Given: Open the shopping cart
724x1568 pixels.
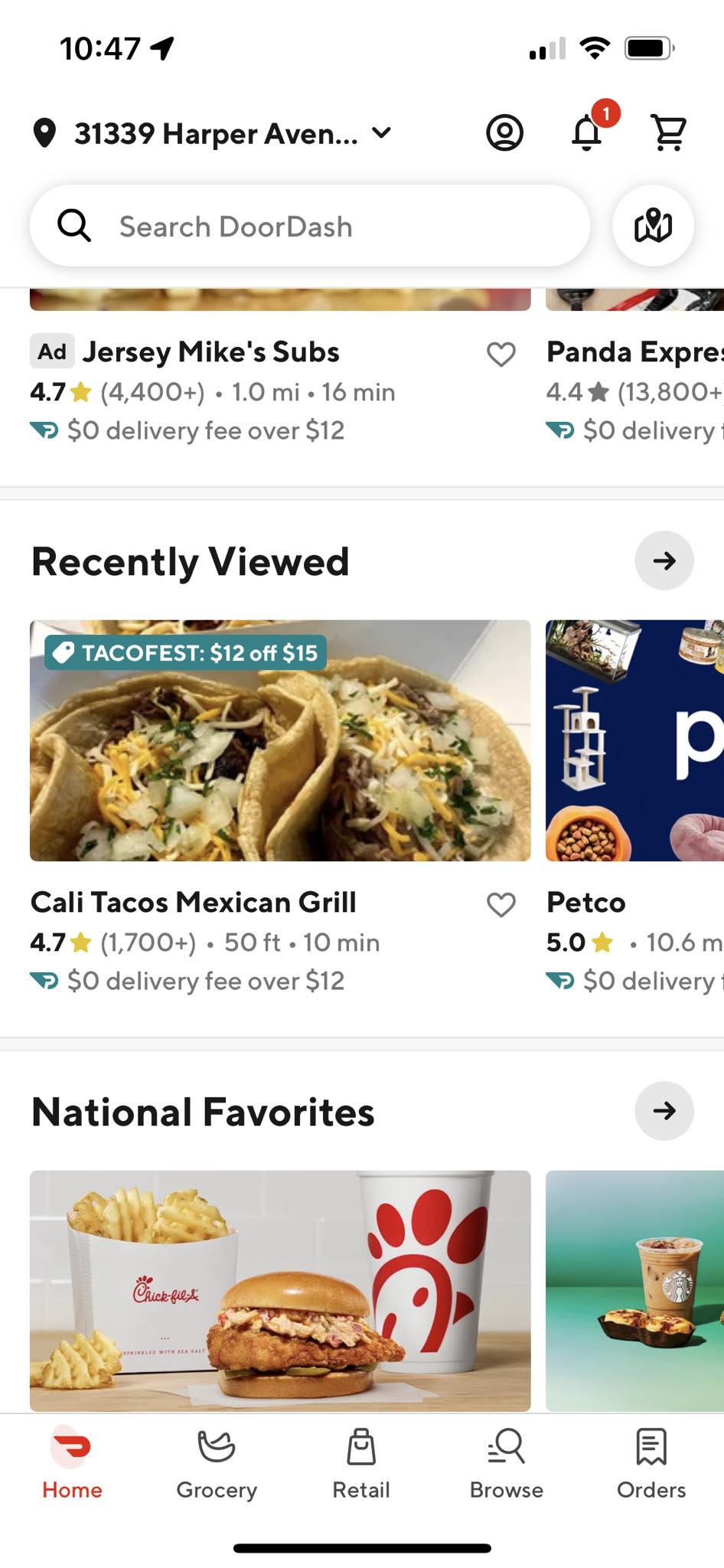Looking at the screenshot, I should pos(668,133).
